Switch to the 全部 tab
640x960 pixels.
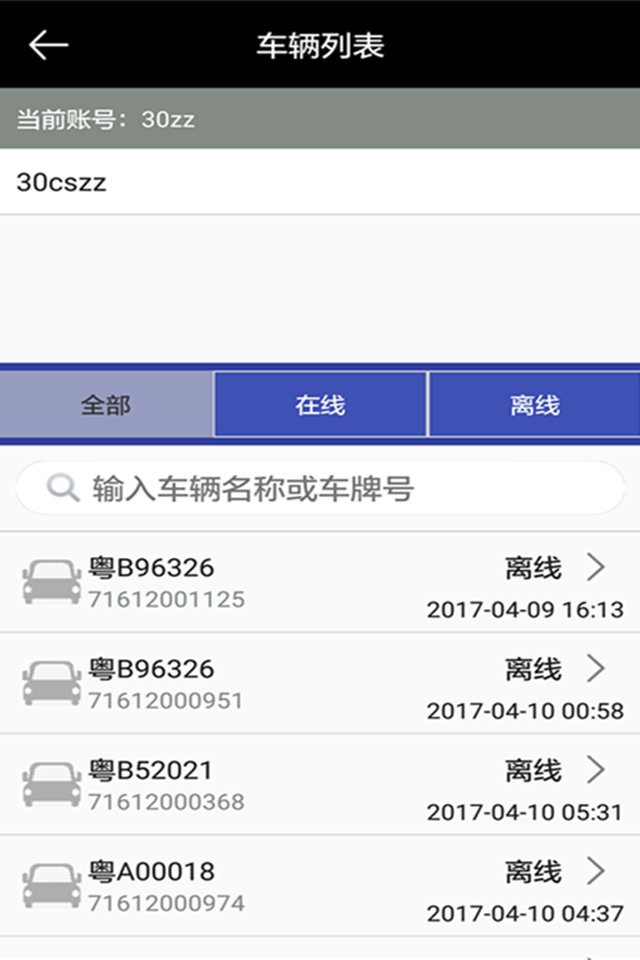(x=106, y=405)
